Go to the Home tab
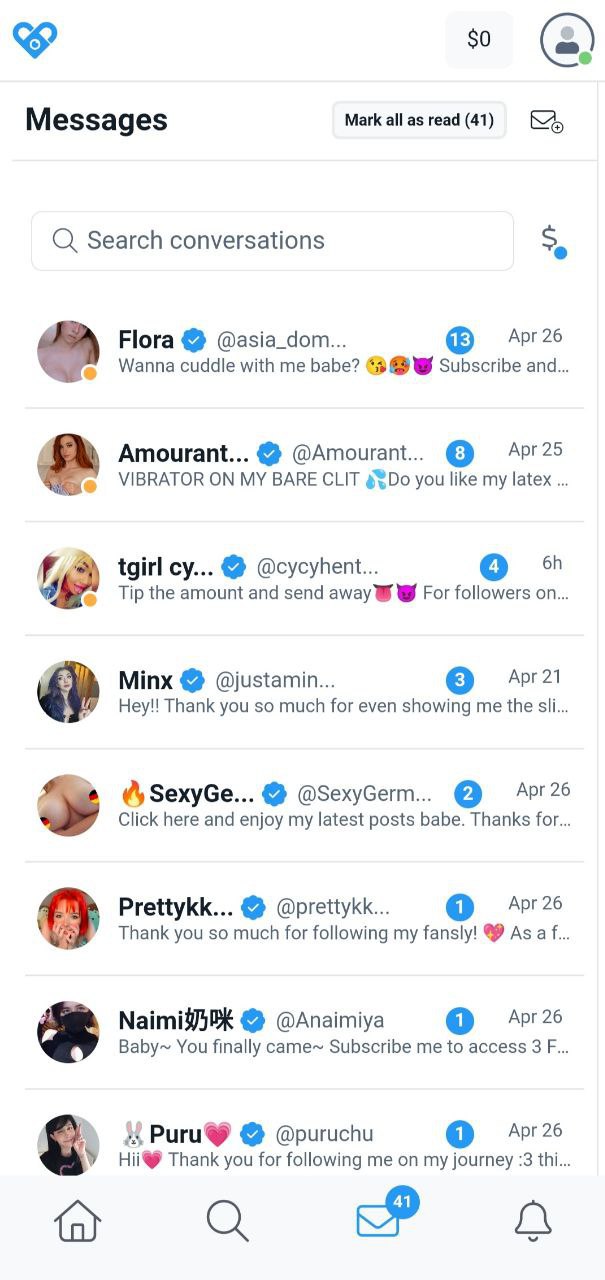The image size is (605, 1280). coord(78,1221)
